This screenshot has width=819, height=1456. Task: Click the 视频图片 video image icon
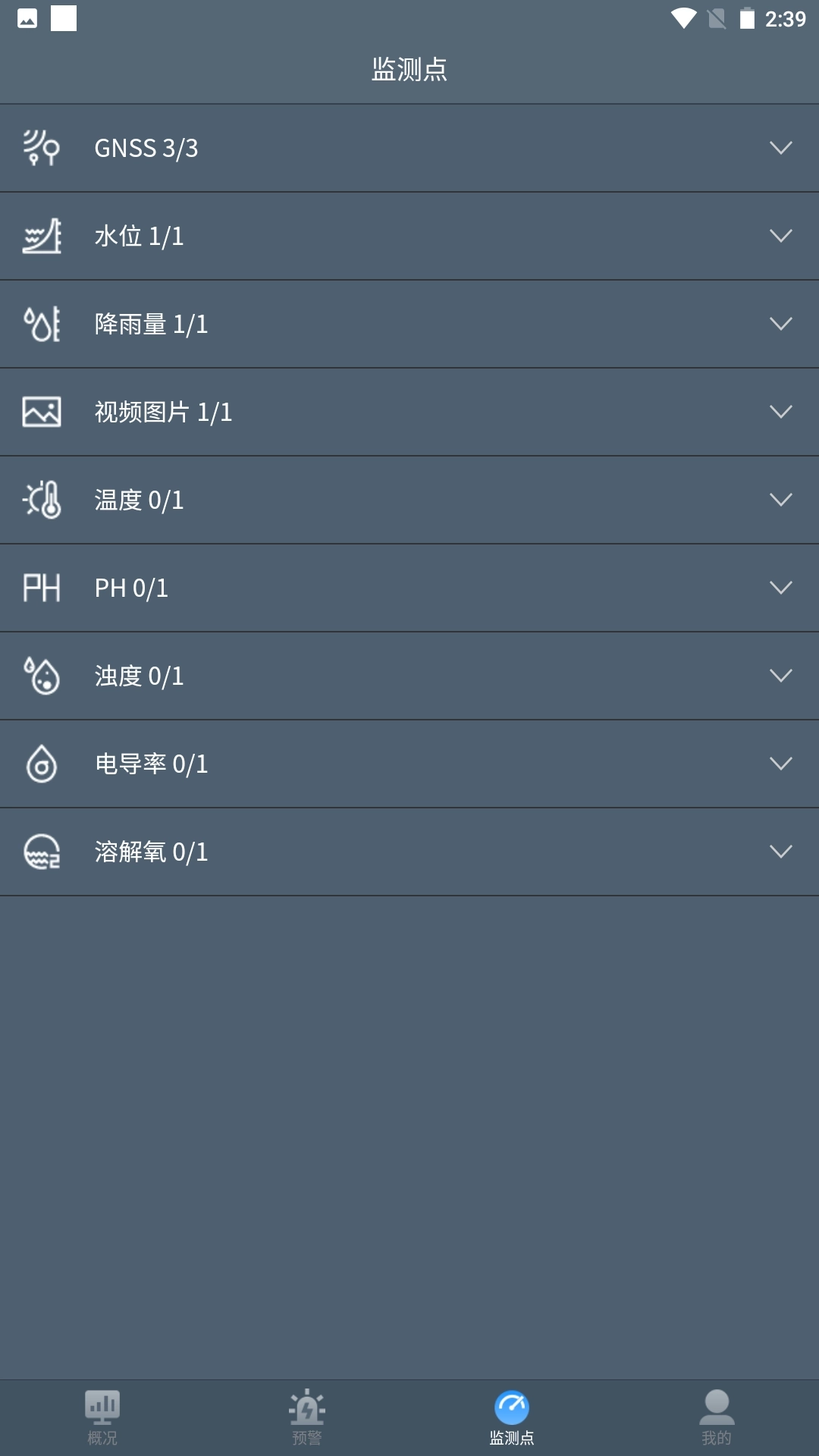point(42,412)
